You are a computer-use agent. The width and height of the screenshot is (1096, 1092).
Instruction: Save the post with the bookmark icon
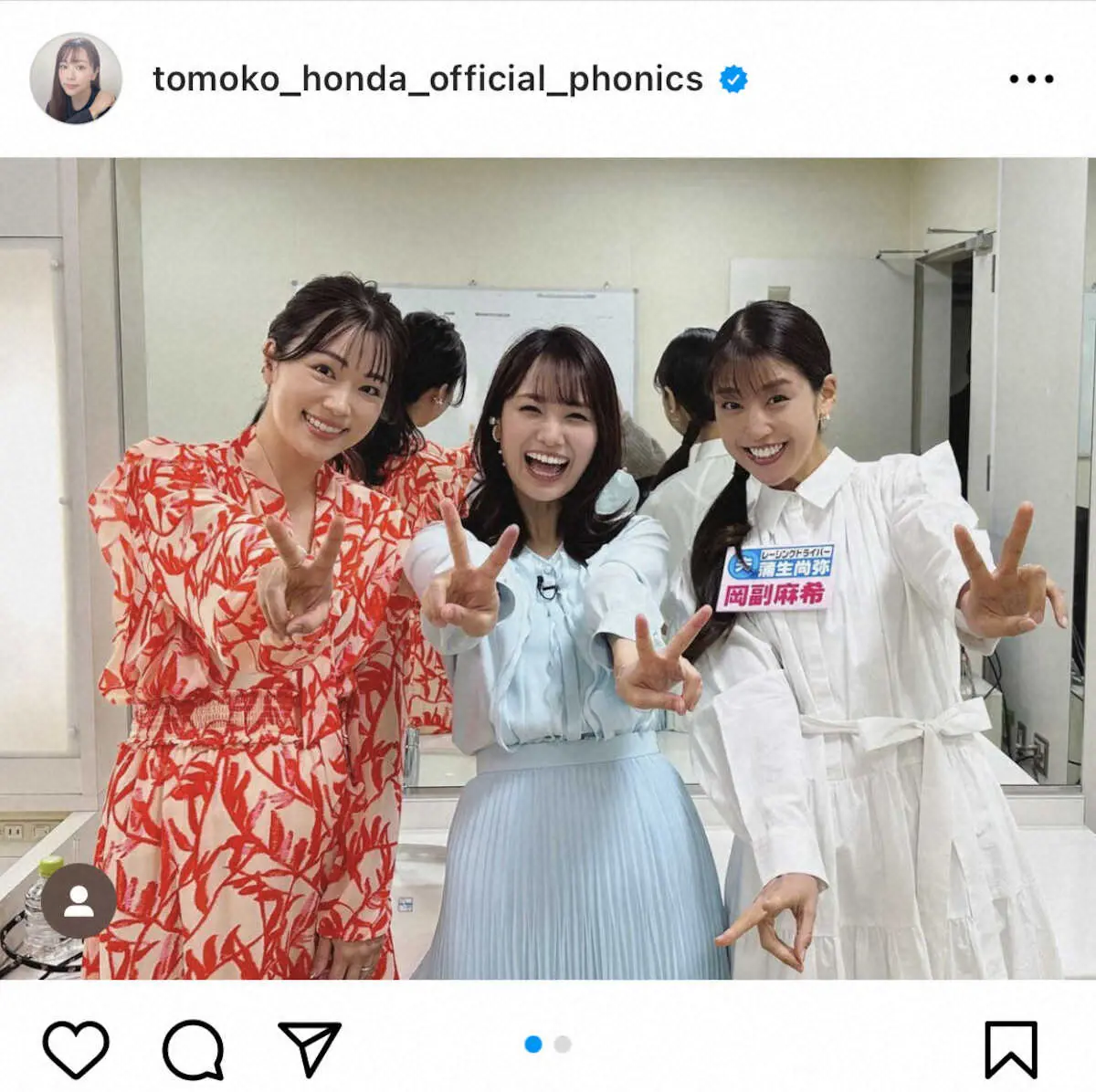point(1010,1049)
